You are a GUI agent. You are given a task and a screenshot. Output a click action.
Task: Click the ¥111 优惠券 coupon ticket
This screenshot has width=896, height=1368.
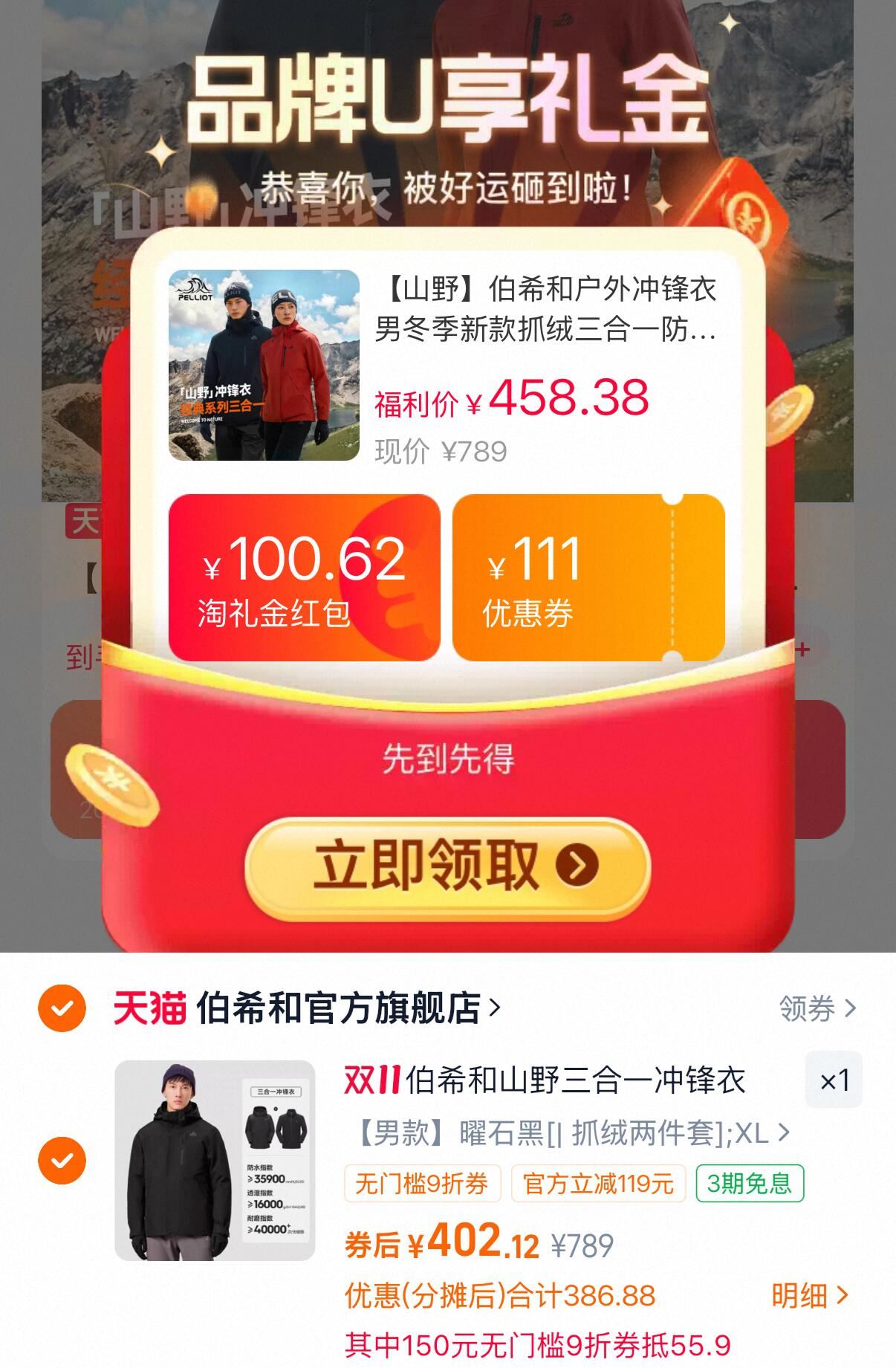pyautogui.click(x=587, y=580)
